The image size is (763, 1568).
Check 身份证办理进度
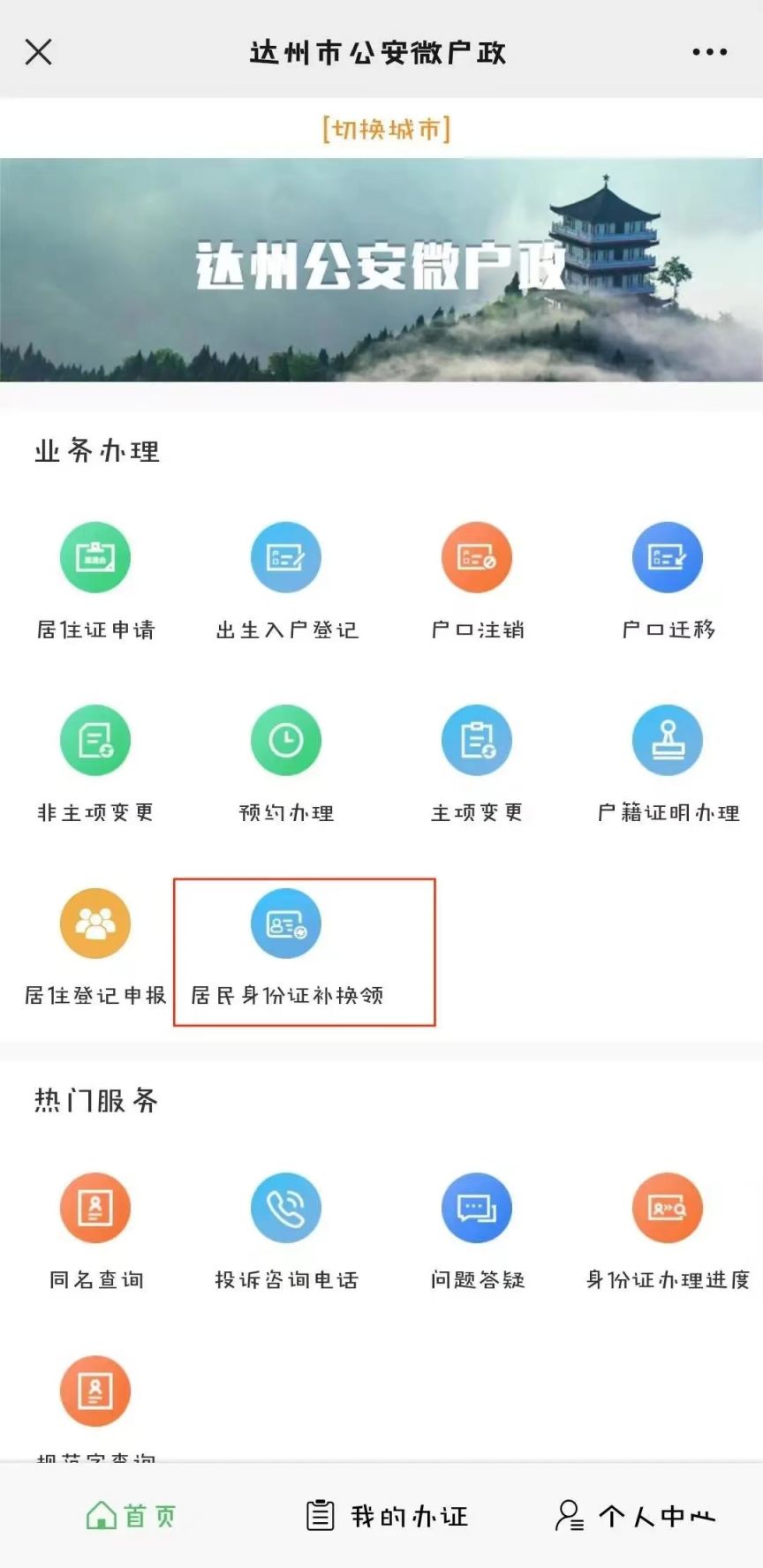tap(668, 1208)
